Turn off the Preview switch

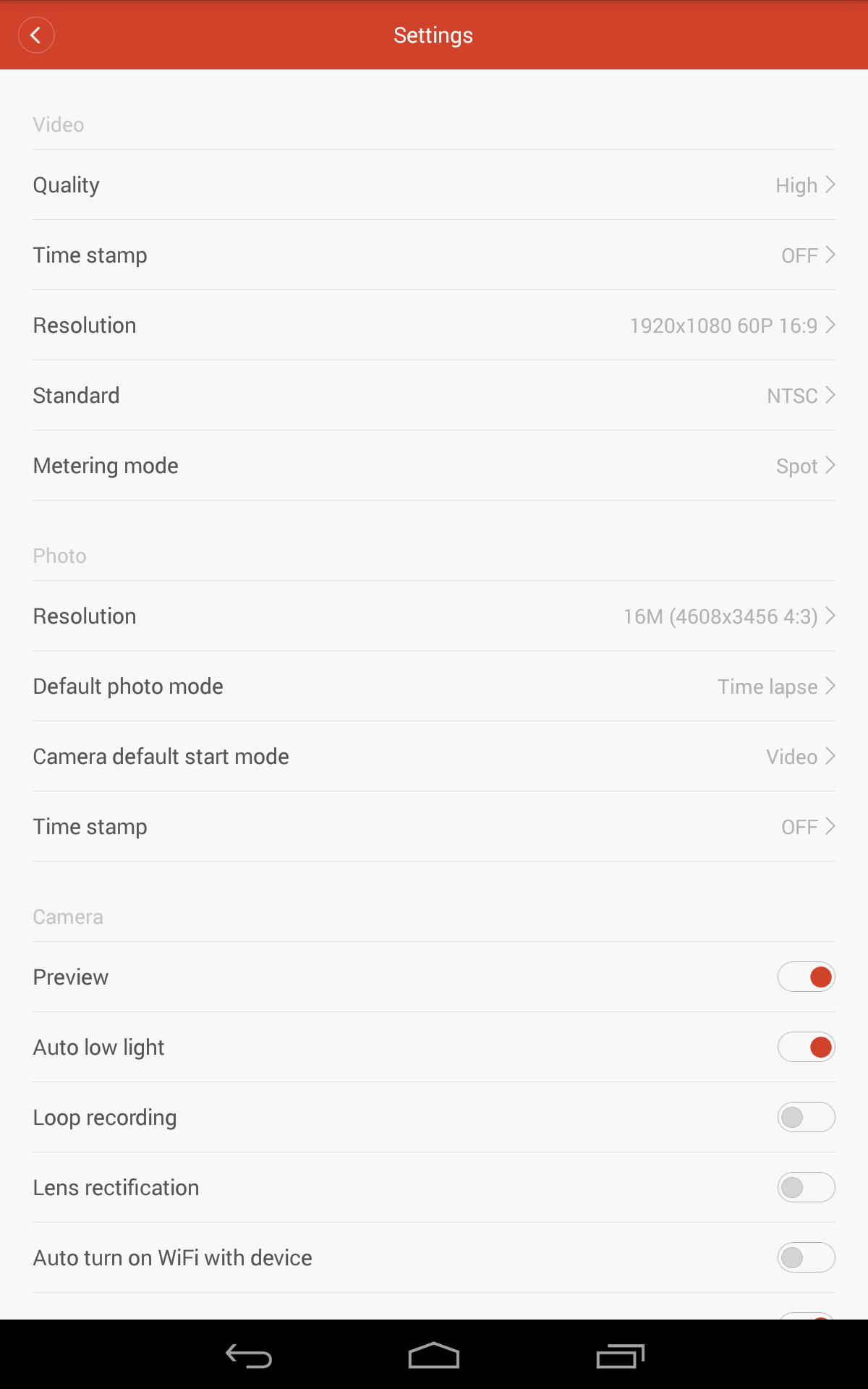click(x=806, y=977)
